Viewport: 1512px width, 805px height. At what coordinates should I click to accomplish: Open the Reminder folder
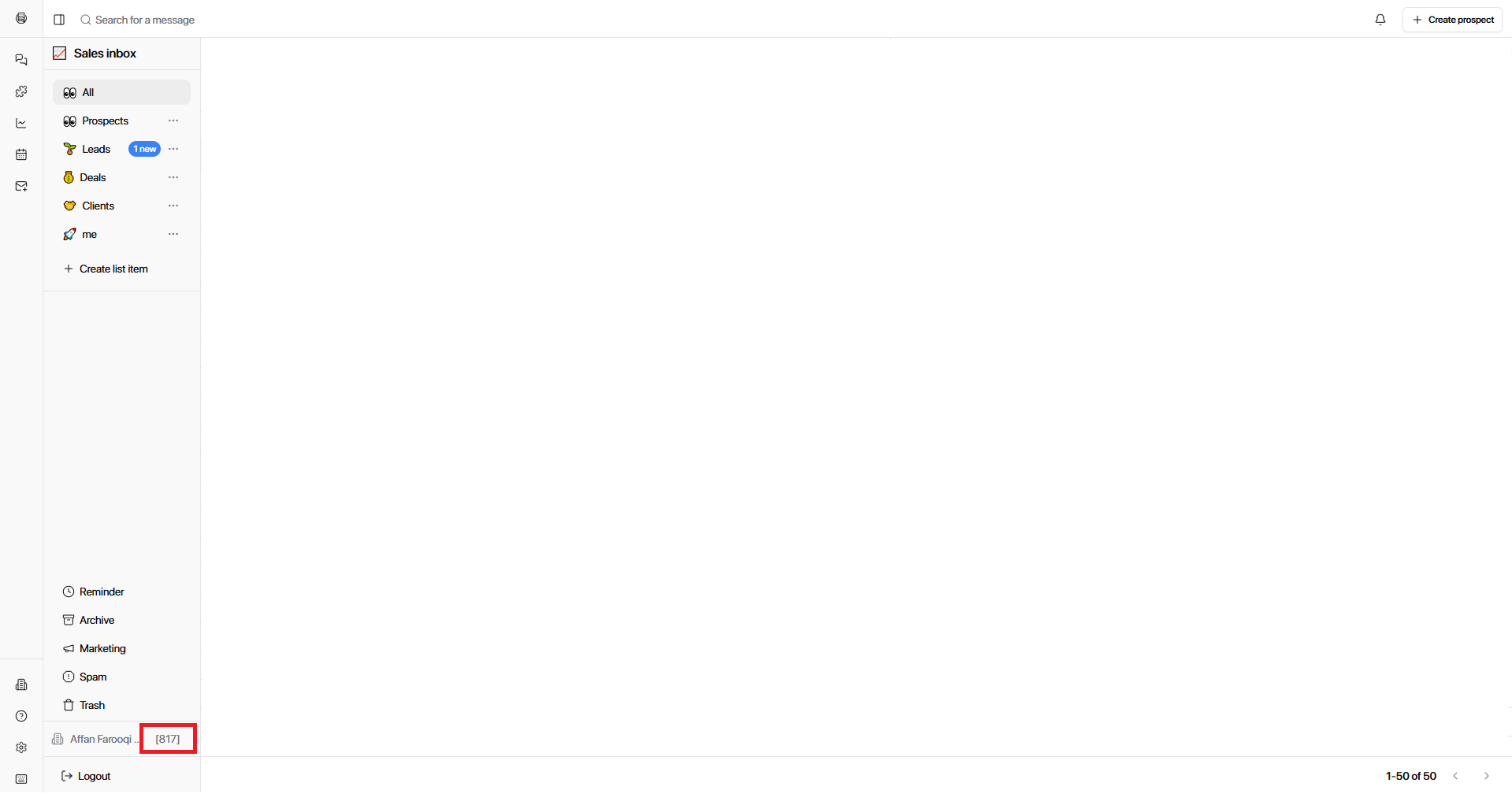pos(102,592)
